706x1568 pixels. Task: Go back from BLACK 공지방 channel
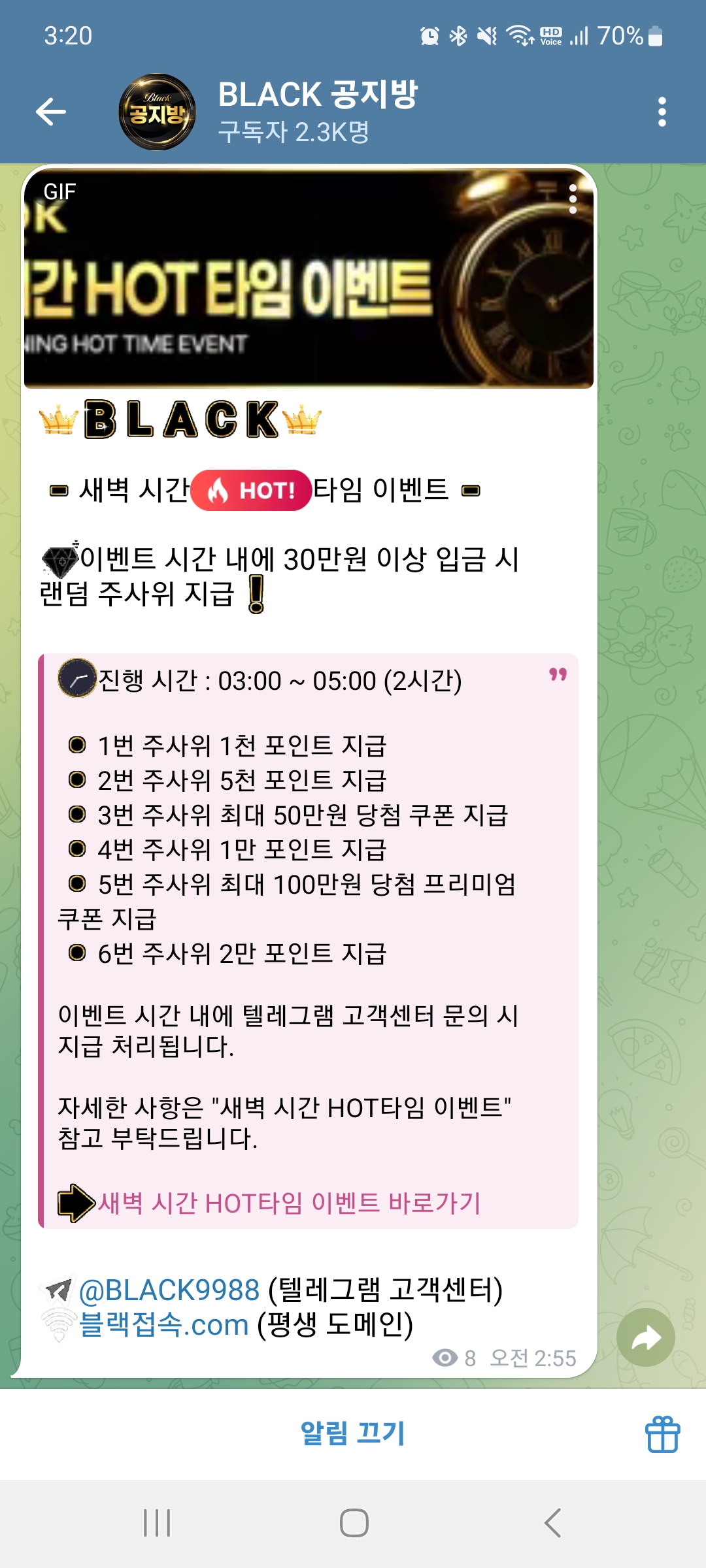(x=51, y=112)
